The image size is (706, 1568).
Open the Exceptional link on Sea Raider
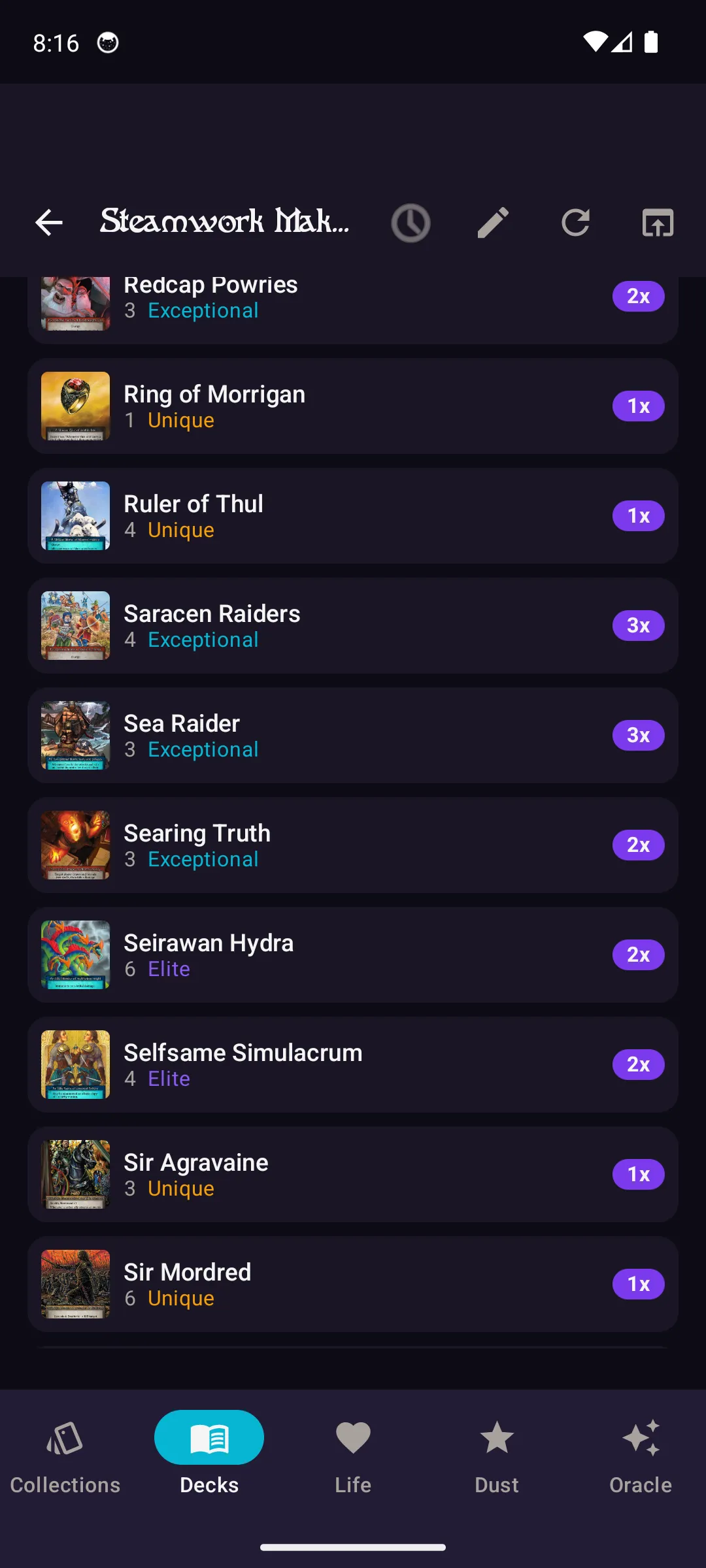coord(202,749)
